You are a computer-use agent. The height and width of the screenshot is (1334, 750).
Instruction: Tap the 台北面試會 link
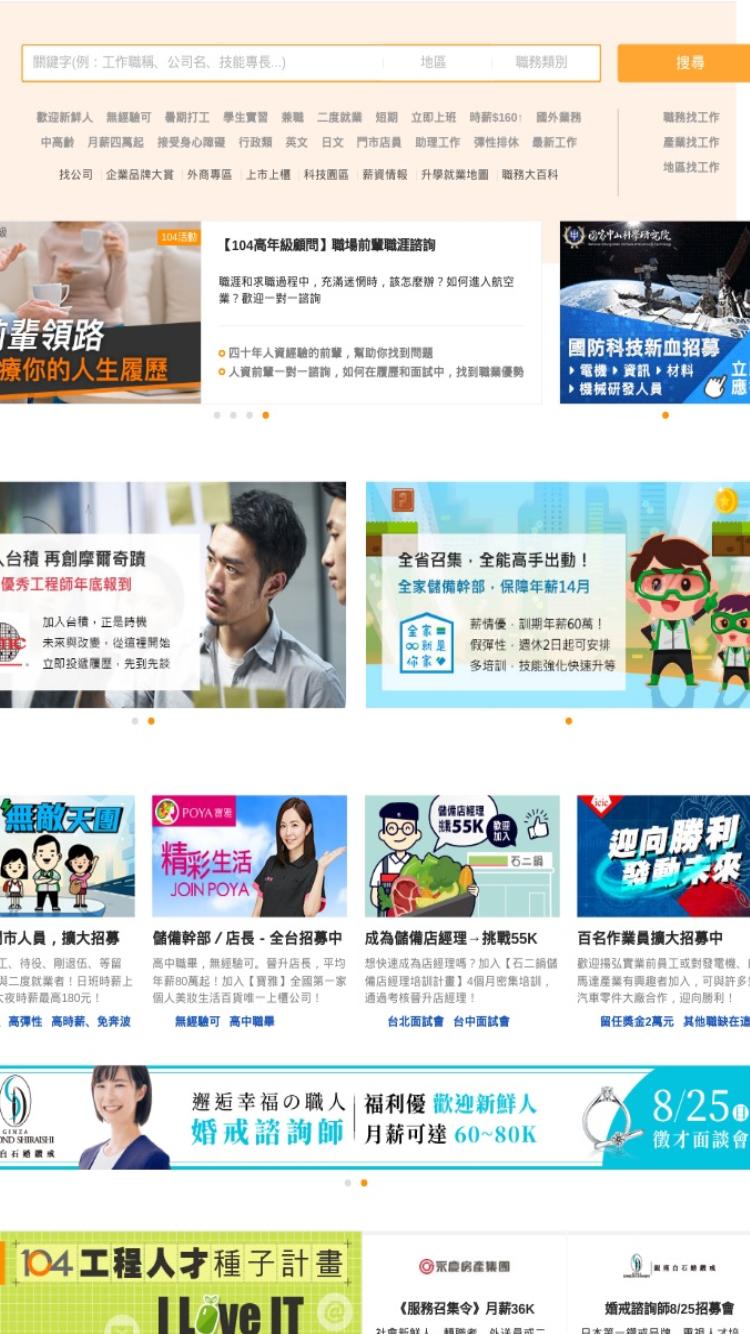click(x=416, y=1021)
